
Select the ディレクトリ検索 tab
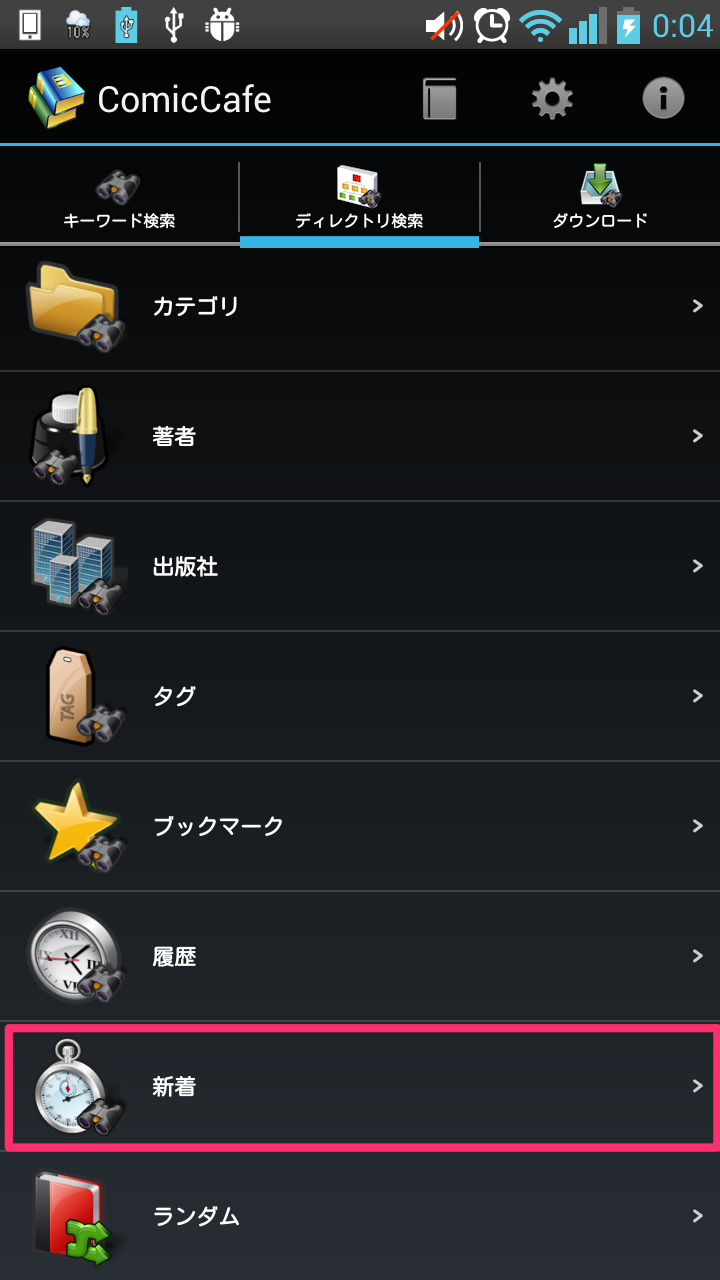359,200
